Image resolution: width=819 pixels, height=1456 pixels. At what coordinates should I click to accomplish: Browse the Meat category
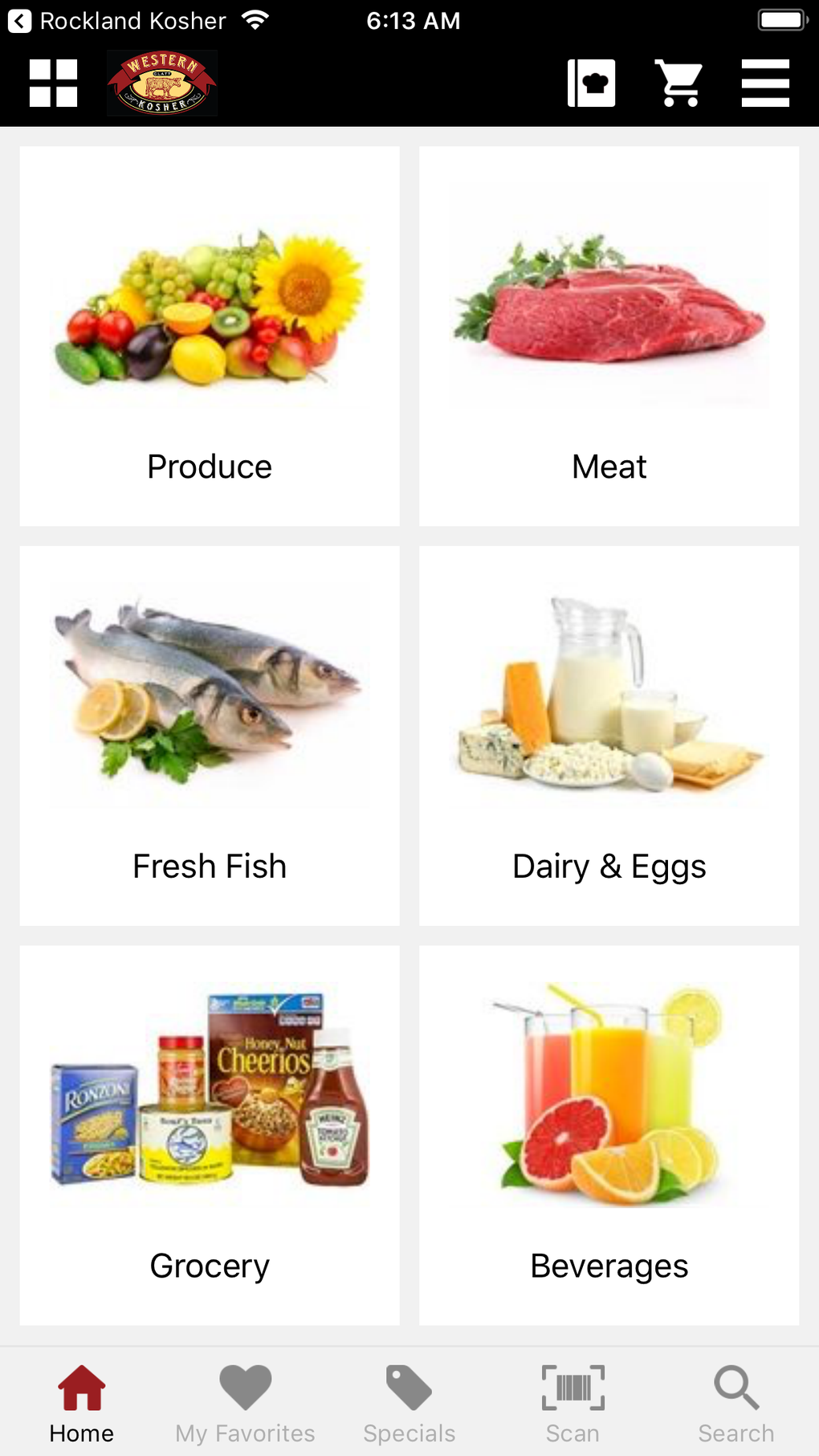pyautogui.click(x=609, y=336)
